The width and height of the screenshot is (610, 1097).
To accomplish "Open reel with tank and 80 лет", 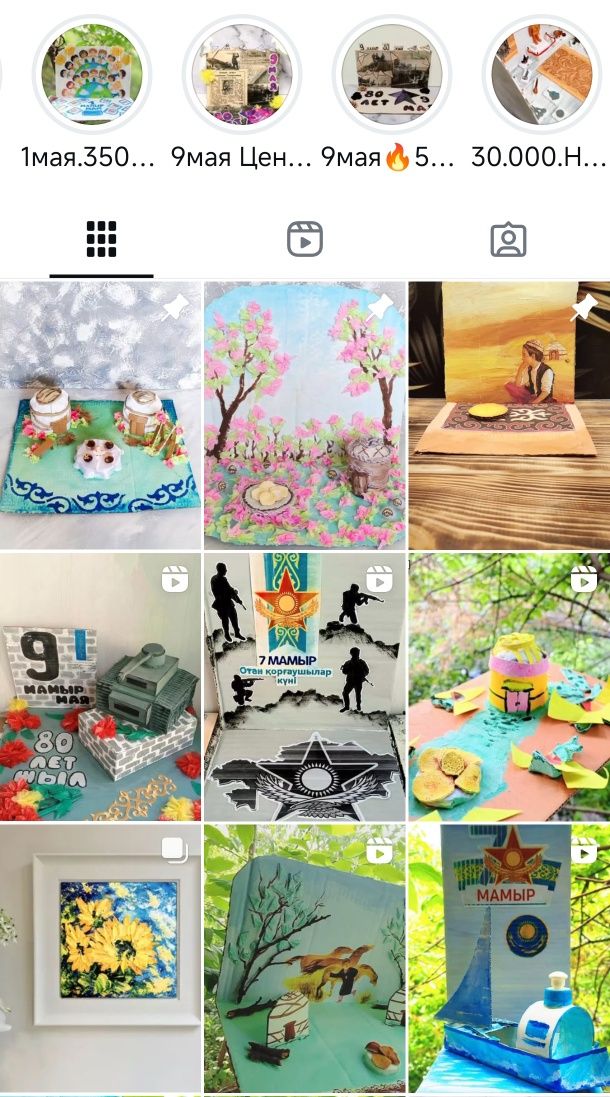I will click(x=100, y=687).
